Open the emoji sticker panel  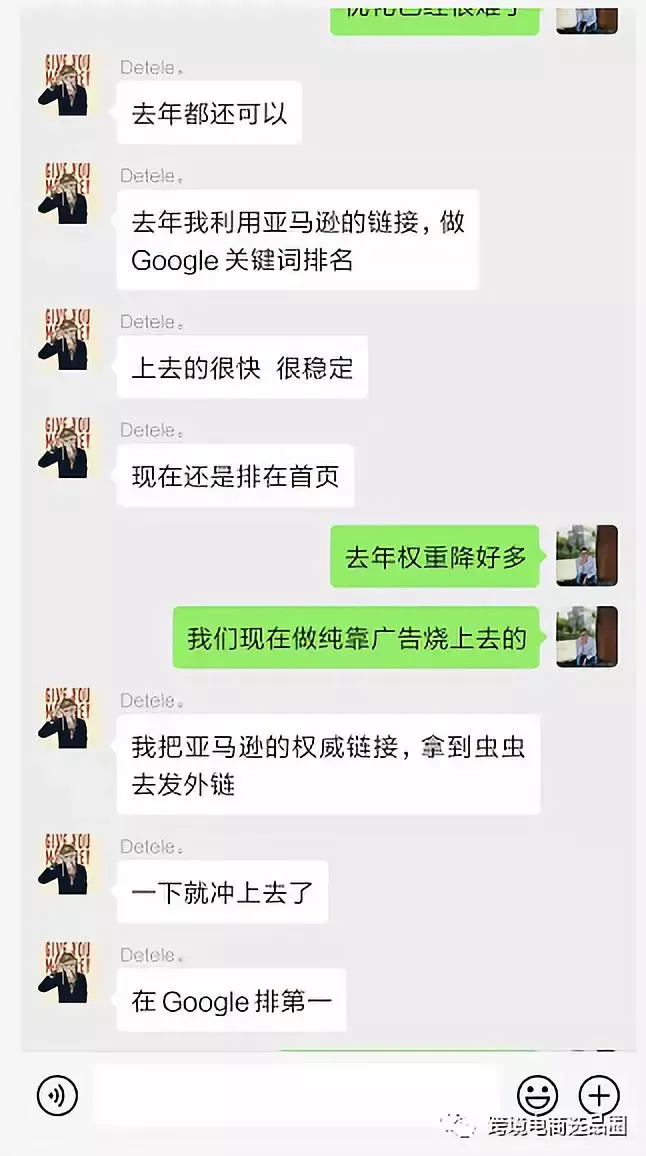tap(537, 1095)
